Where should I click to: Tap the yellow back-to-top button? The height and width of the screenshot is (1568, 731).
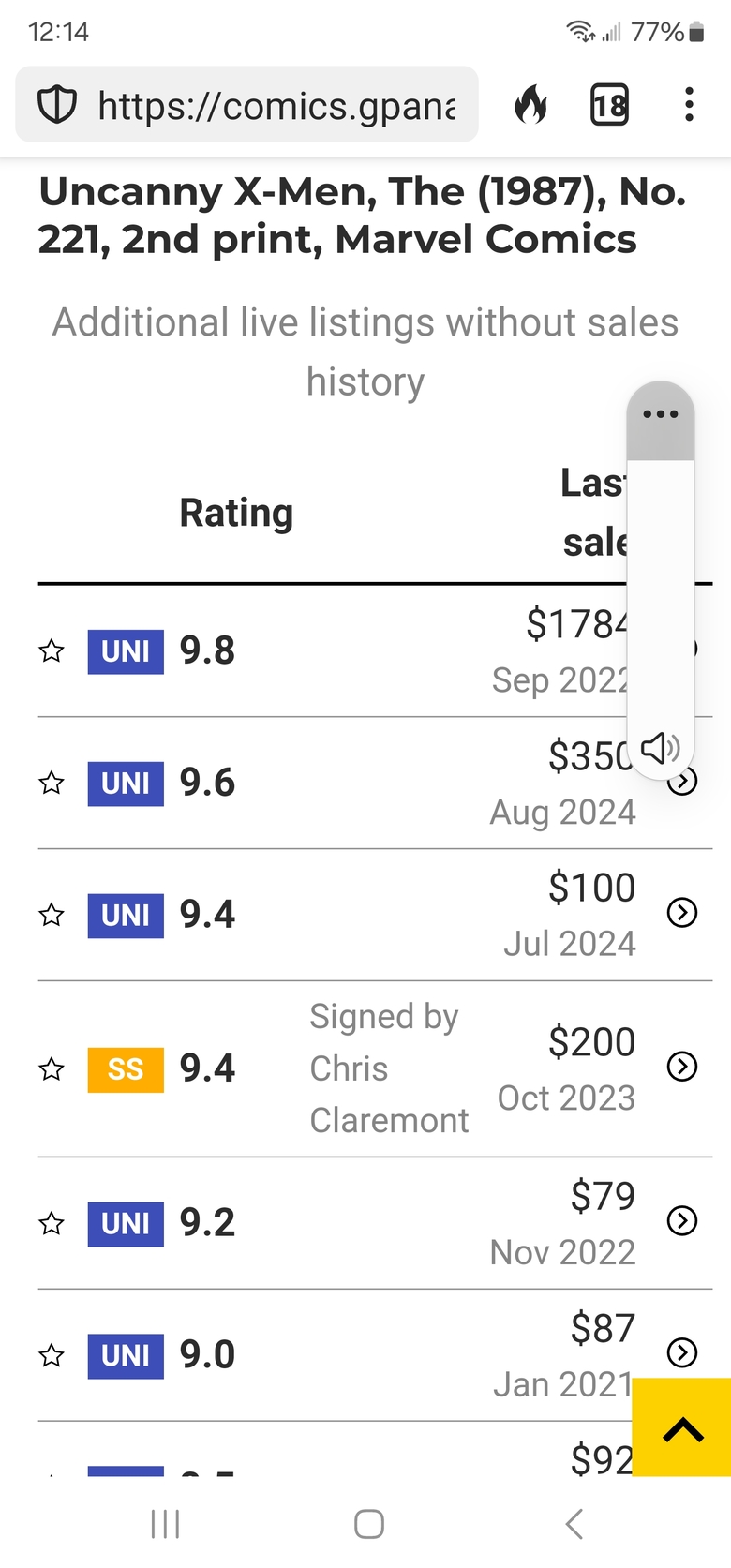(682, 1427)
